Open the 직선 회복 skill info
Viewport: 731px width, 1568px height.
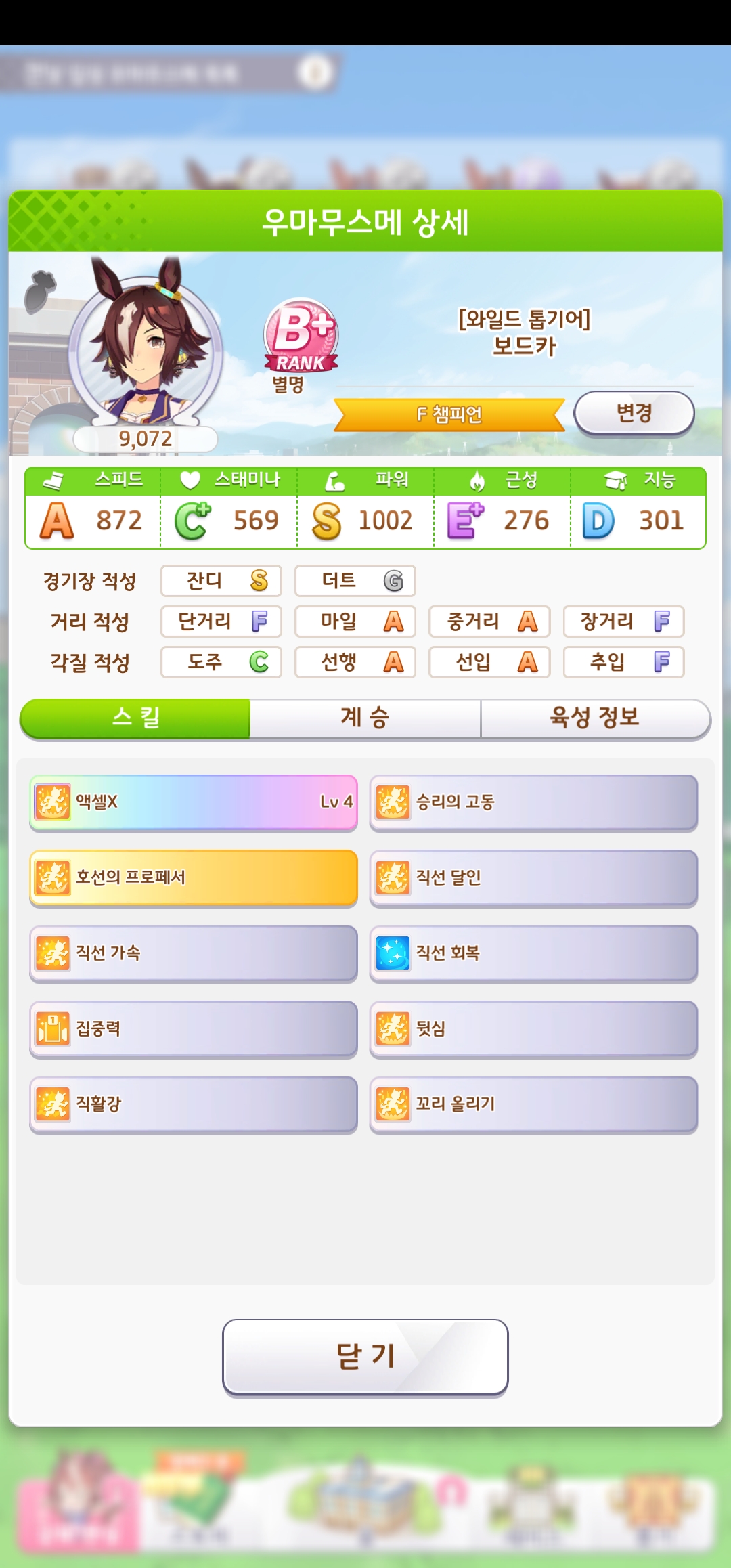click(x=533, y=953)
